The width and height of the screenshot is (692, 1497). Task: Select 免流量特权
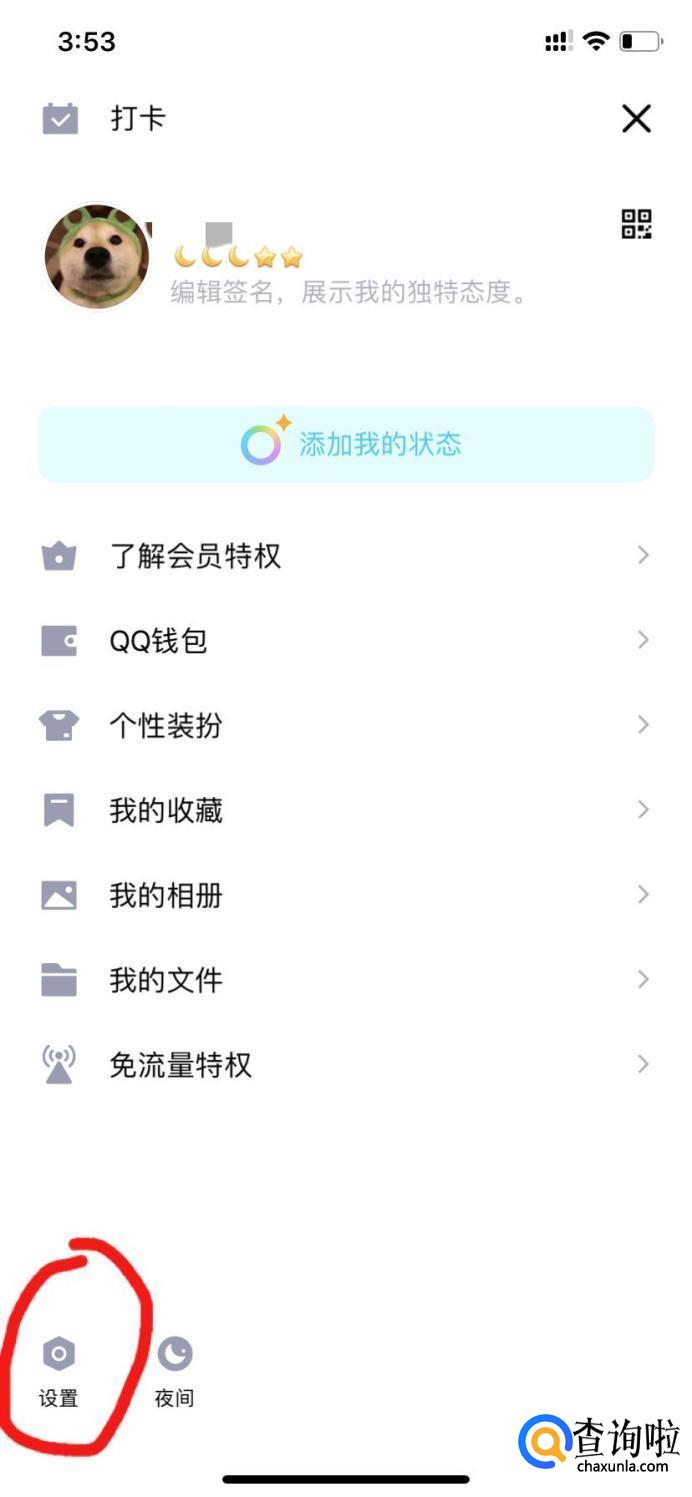click(x=346, y=1065)
